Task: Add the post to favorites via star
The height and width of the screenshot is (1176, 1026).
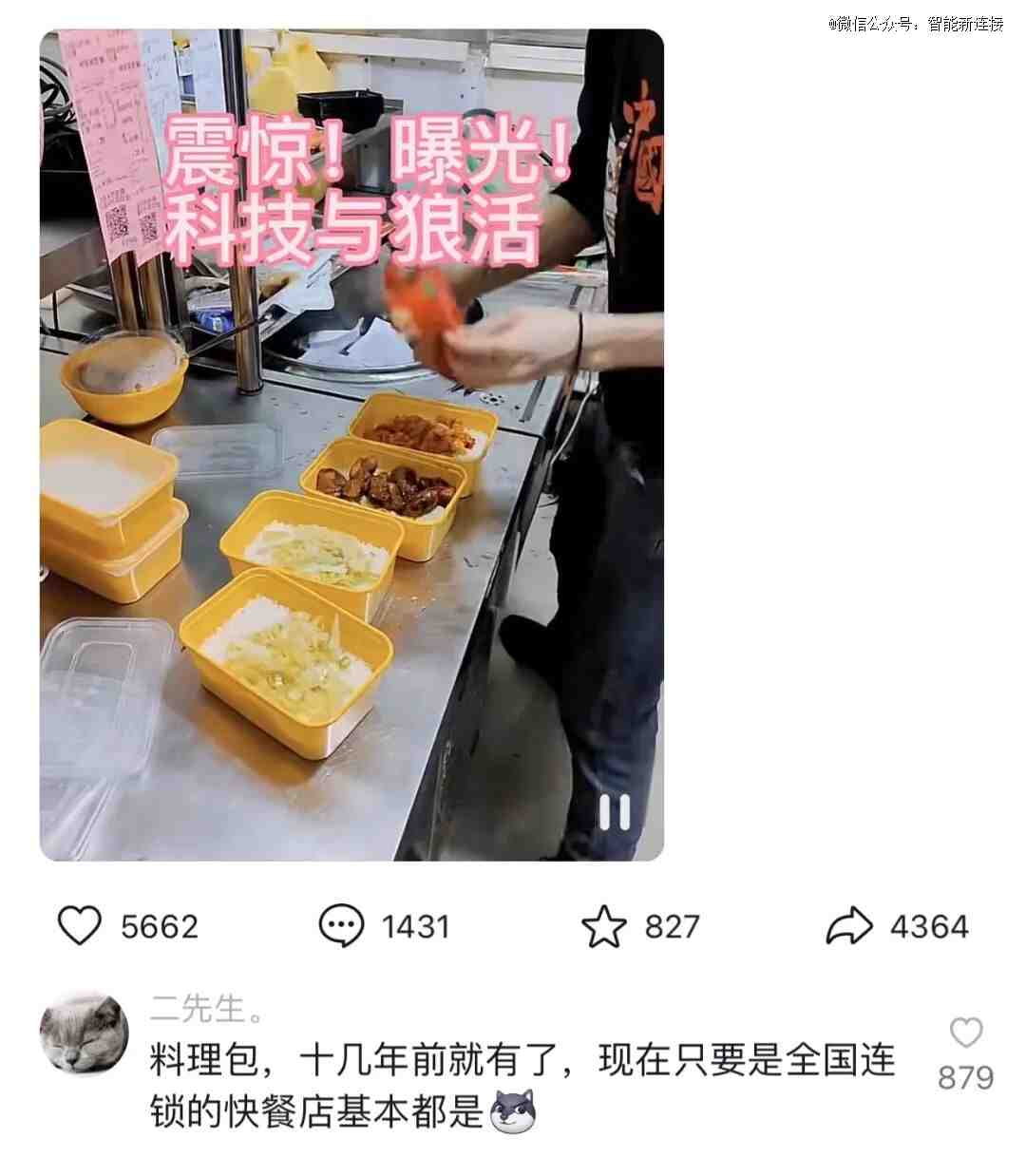Action: tap(604, 926)
